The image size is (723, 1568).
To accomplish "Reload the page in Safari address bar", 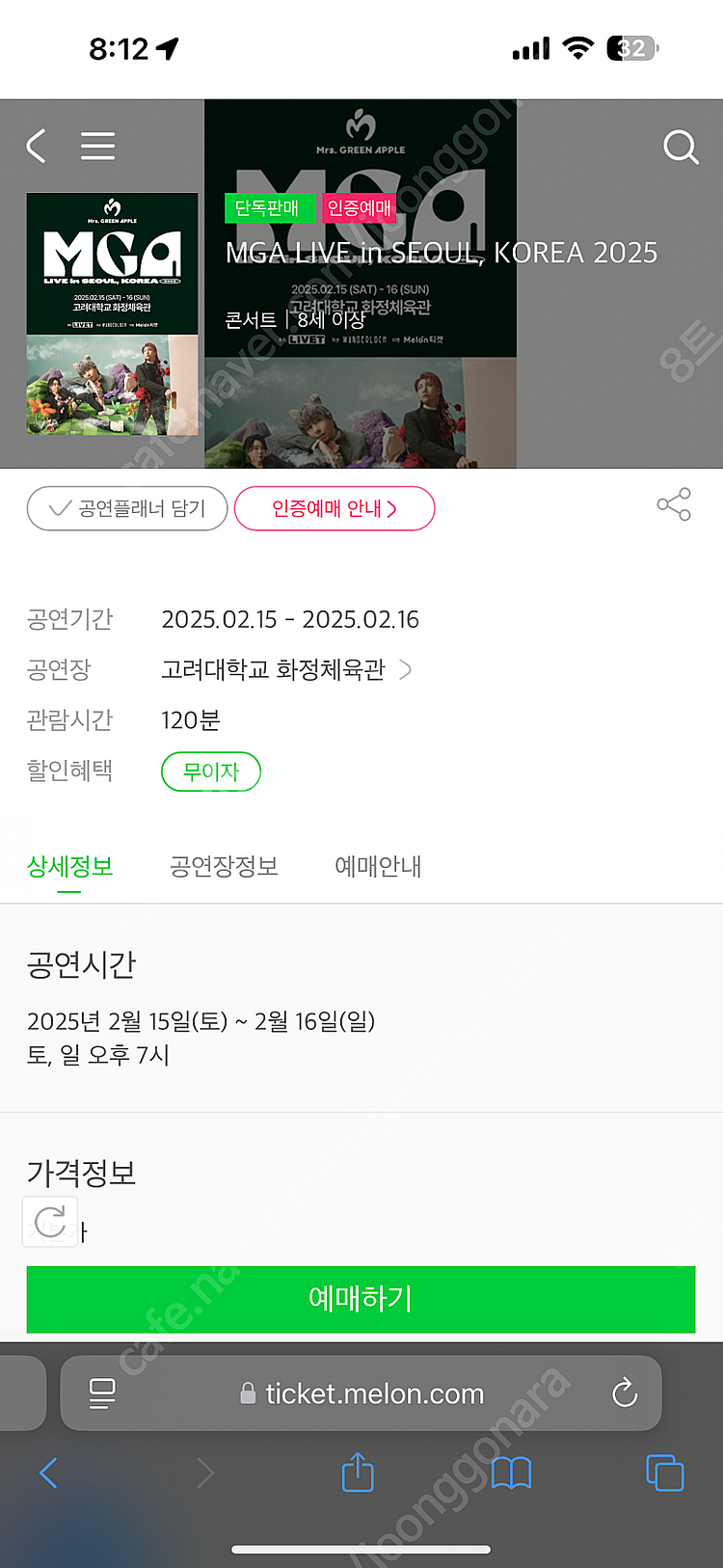I will coord(625,1392).
